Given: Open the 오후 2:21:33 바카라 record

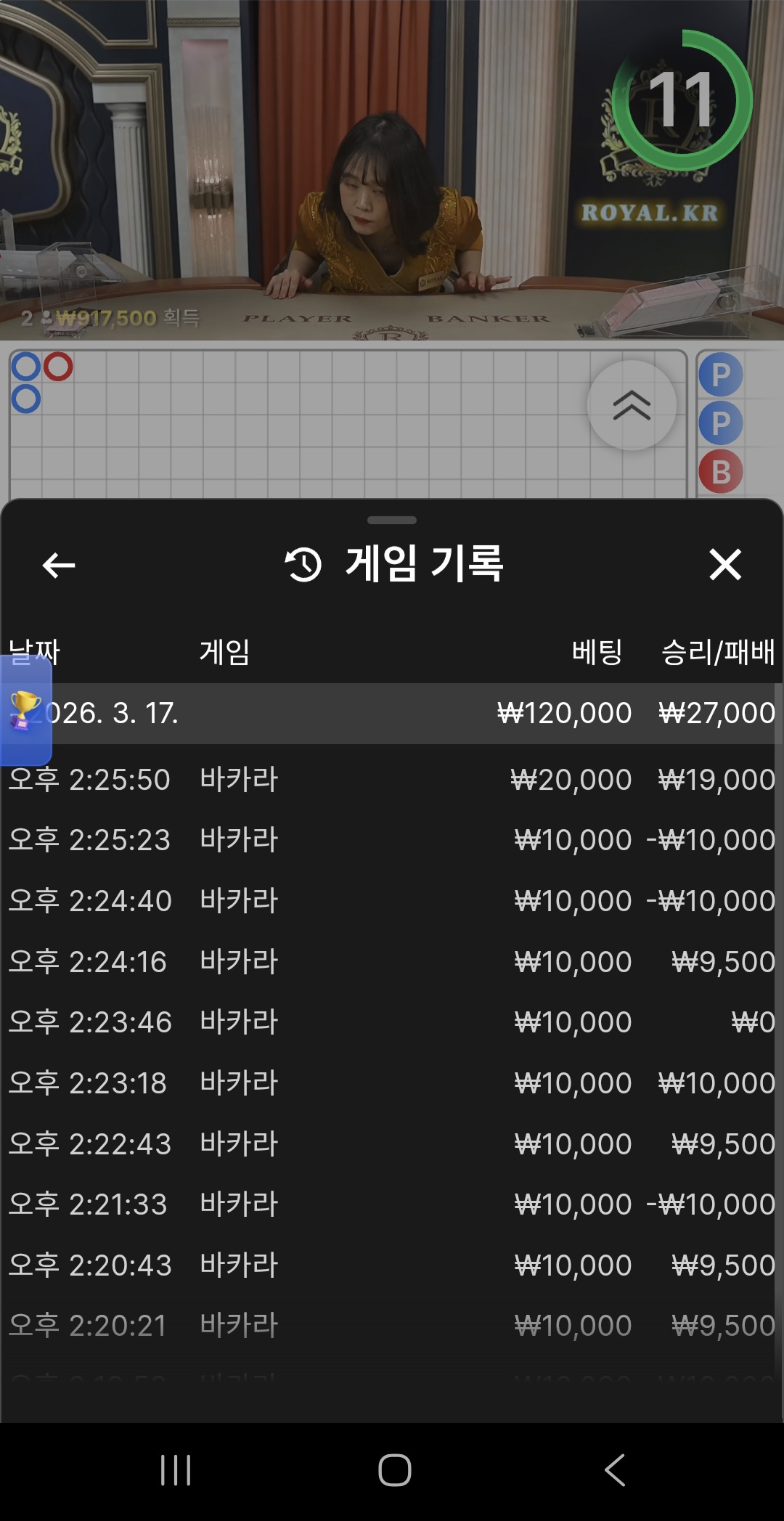Looking at the screenshot, I should [392, 1204].
